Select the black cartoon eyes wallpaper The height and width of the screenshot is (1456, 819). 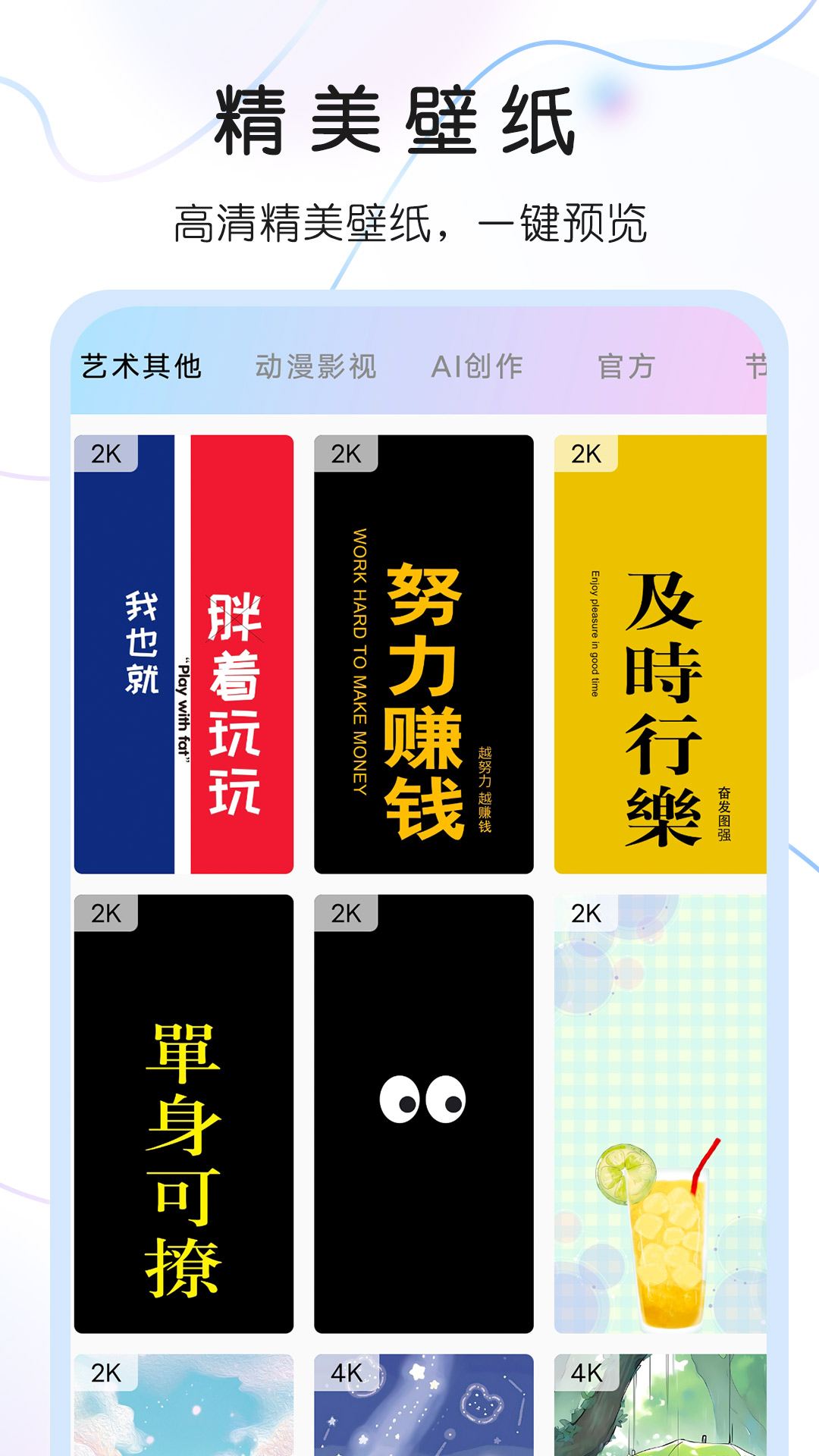(x=422, y=1107)
